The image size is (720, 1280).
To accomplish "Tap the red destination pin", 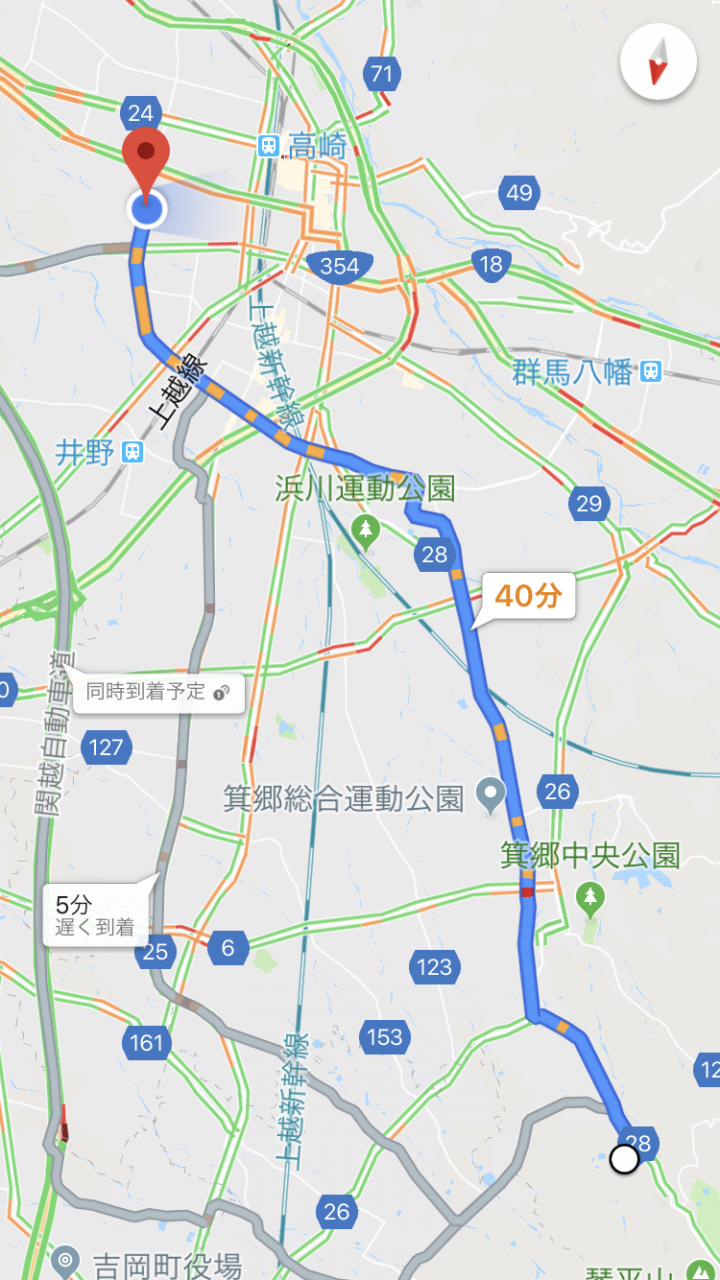I will point(146,163).
